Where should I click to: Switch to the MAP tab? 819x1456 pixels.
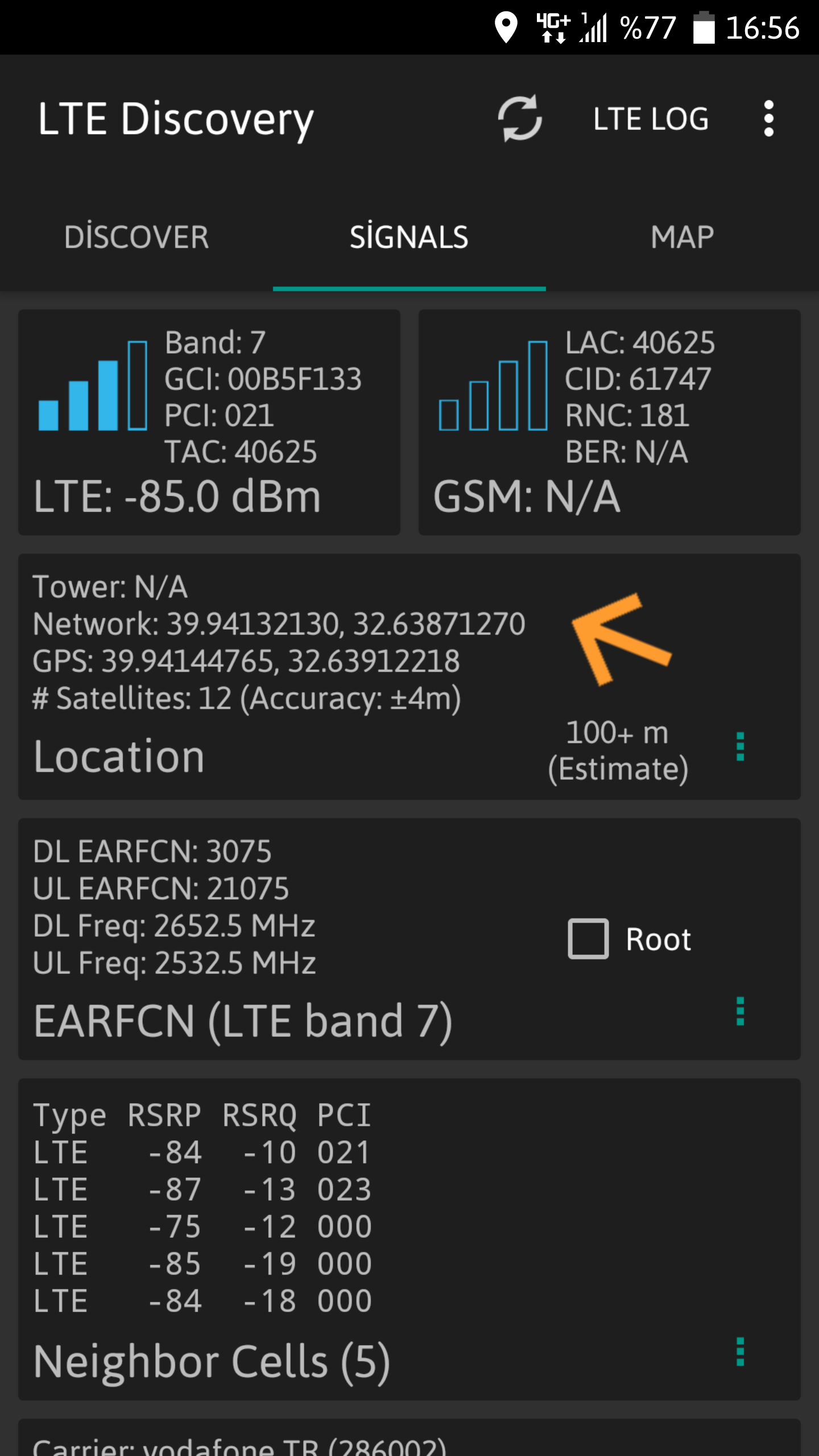pos(682,237)
